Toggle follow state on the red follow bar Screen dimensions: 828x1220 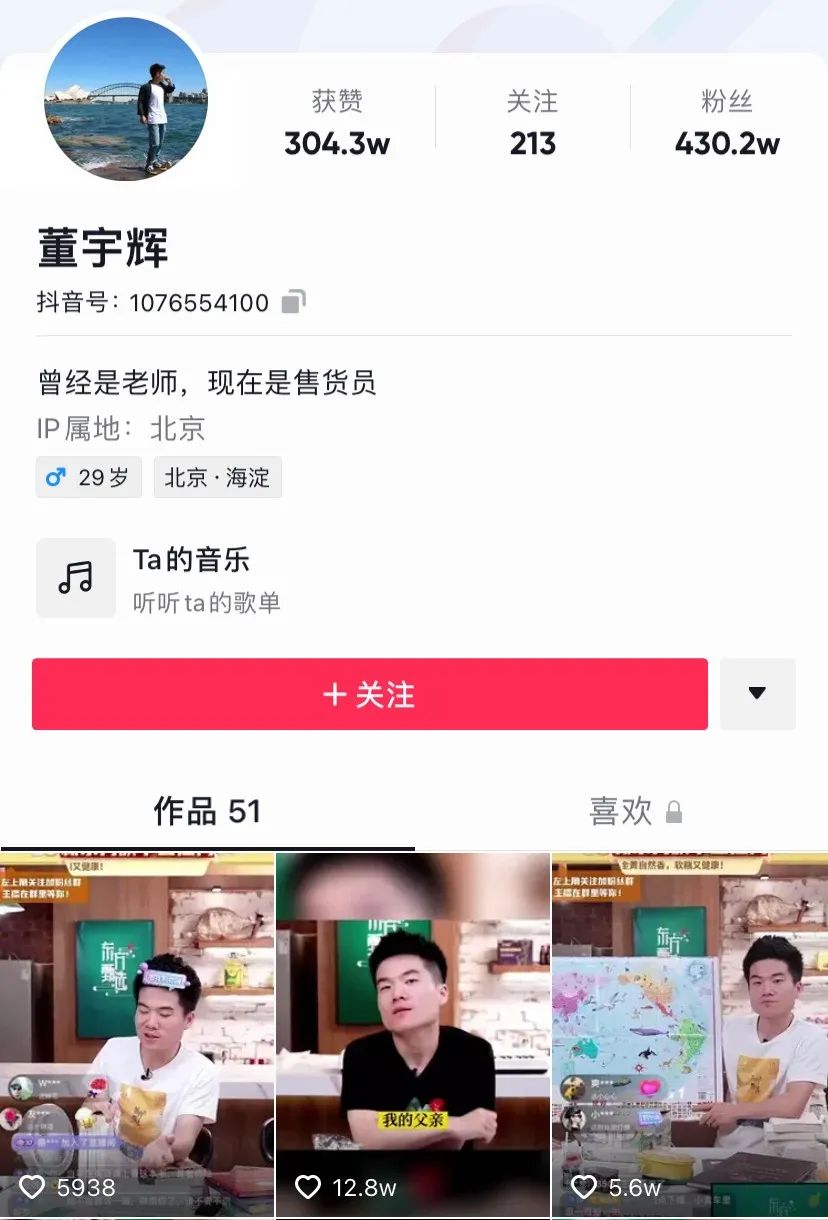370,694
